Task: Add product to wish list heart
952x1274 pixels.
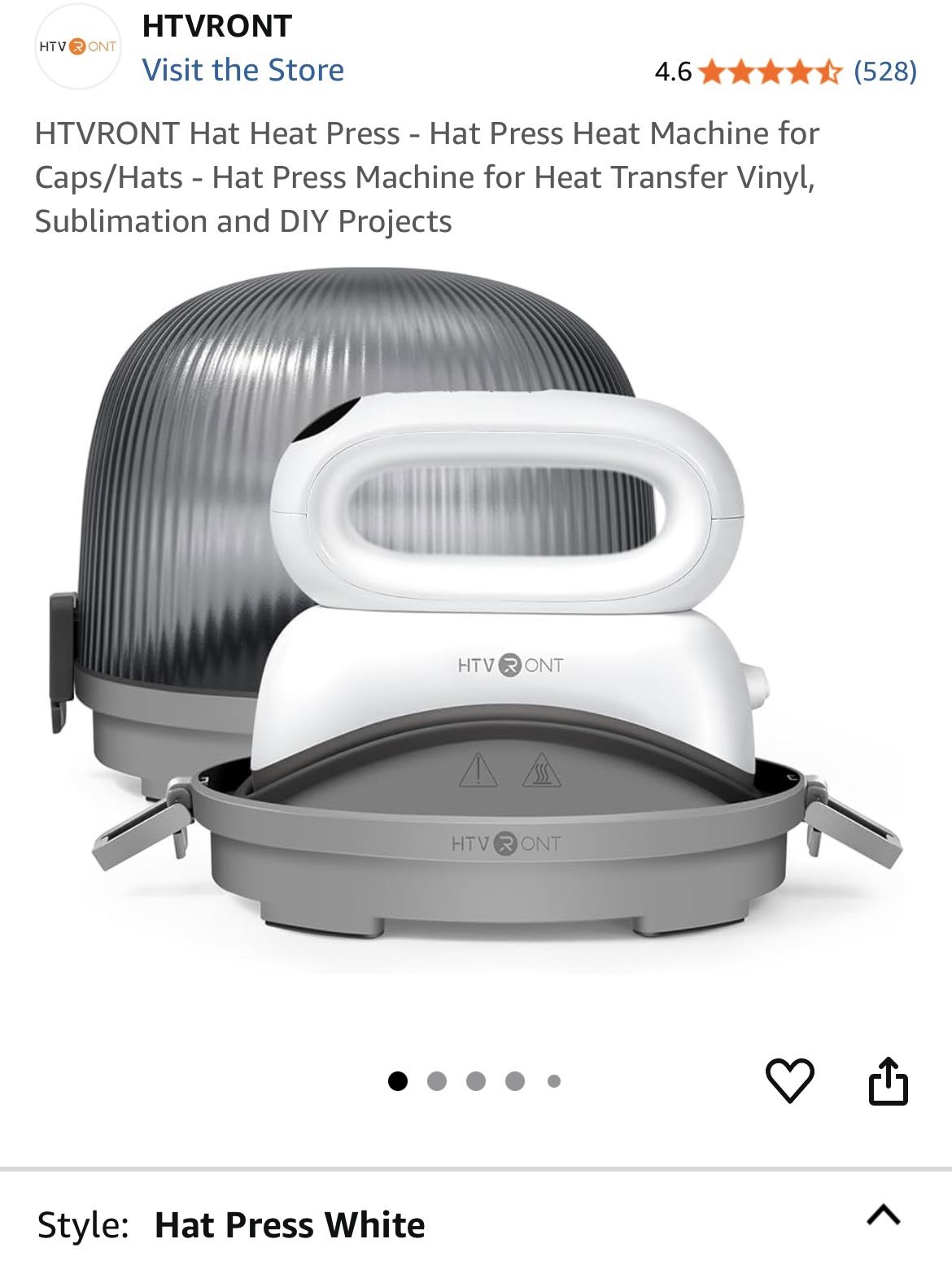Action: (789, 1081)
